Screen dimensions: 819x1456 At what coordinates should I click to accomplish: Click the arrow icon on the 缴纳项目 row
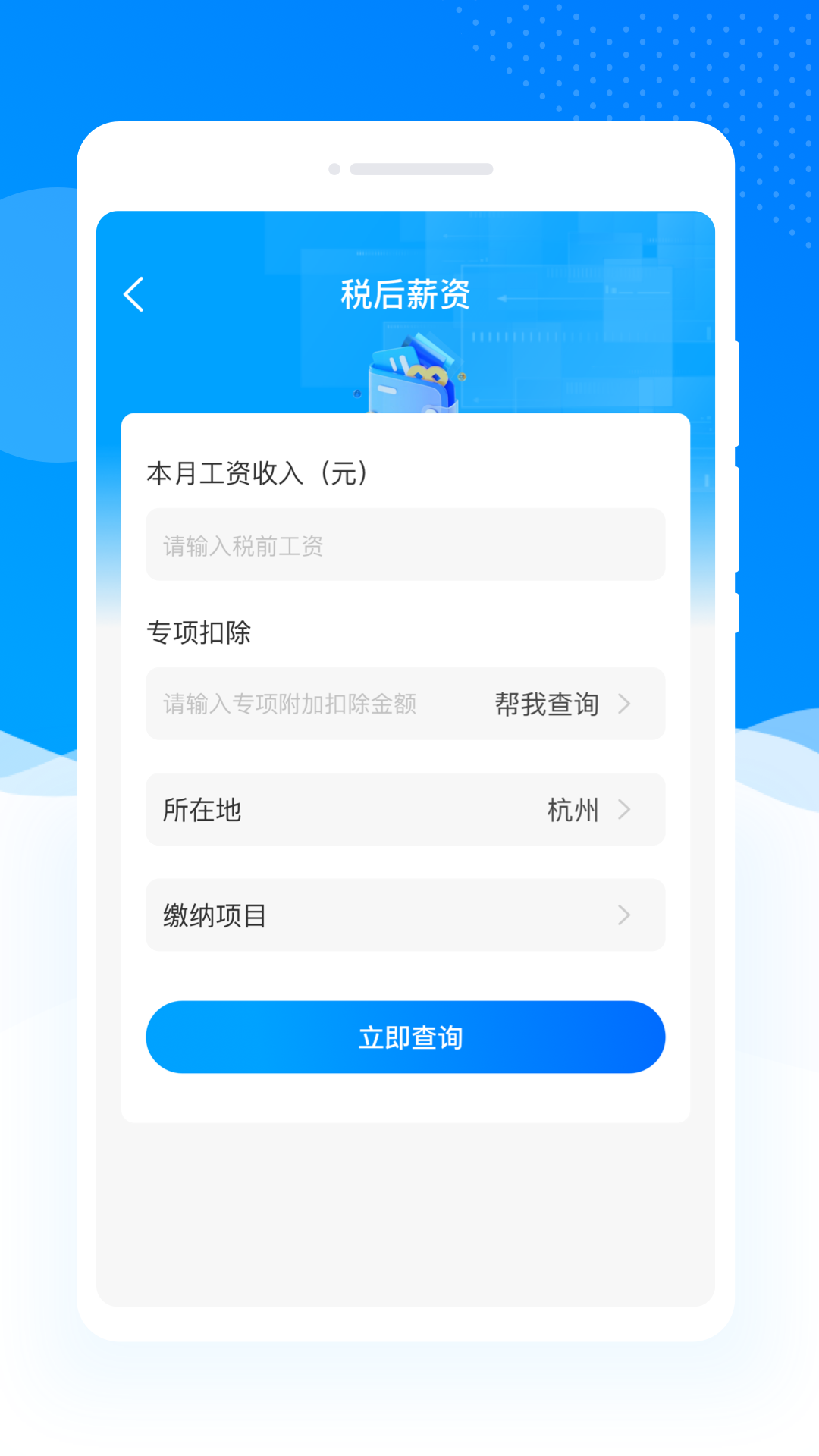pos(624,916)
